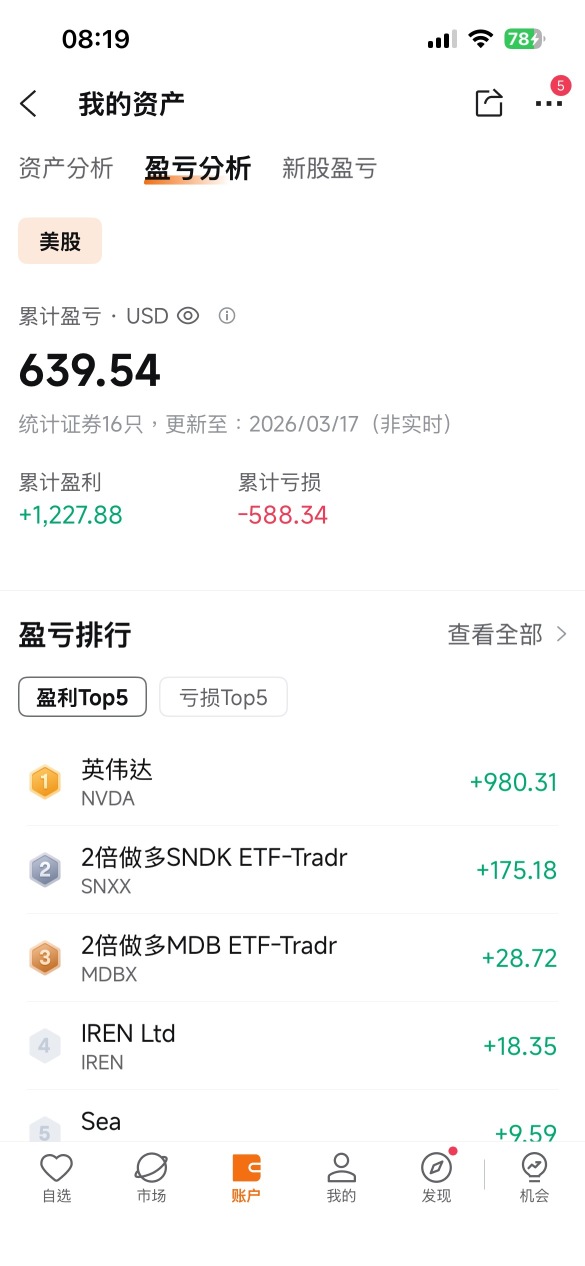The height and width of the screenshot is (1266, 585).
Task: Go to the 自选 watchlist tab
Action: tap(57, 1178)
